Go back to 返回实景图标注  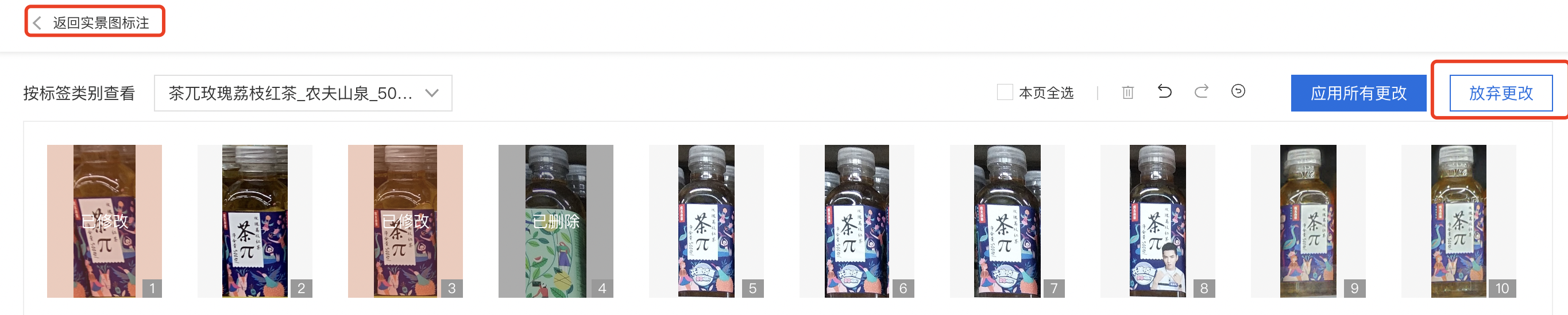point(94,22)
